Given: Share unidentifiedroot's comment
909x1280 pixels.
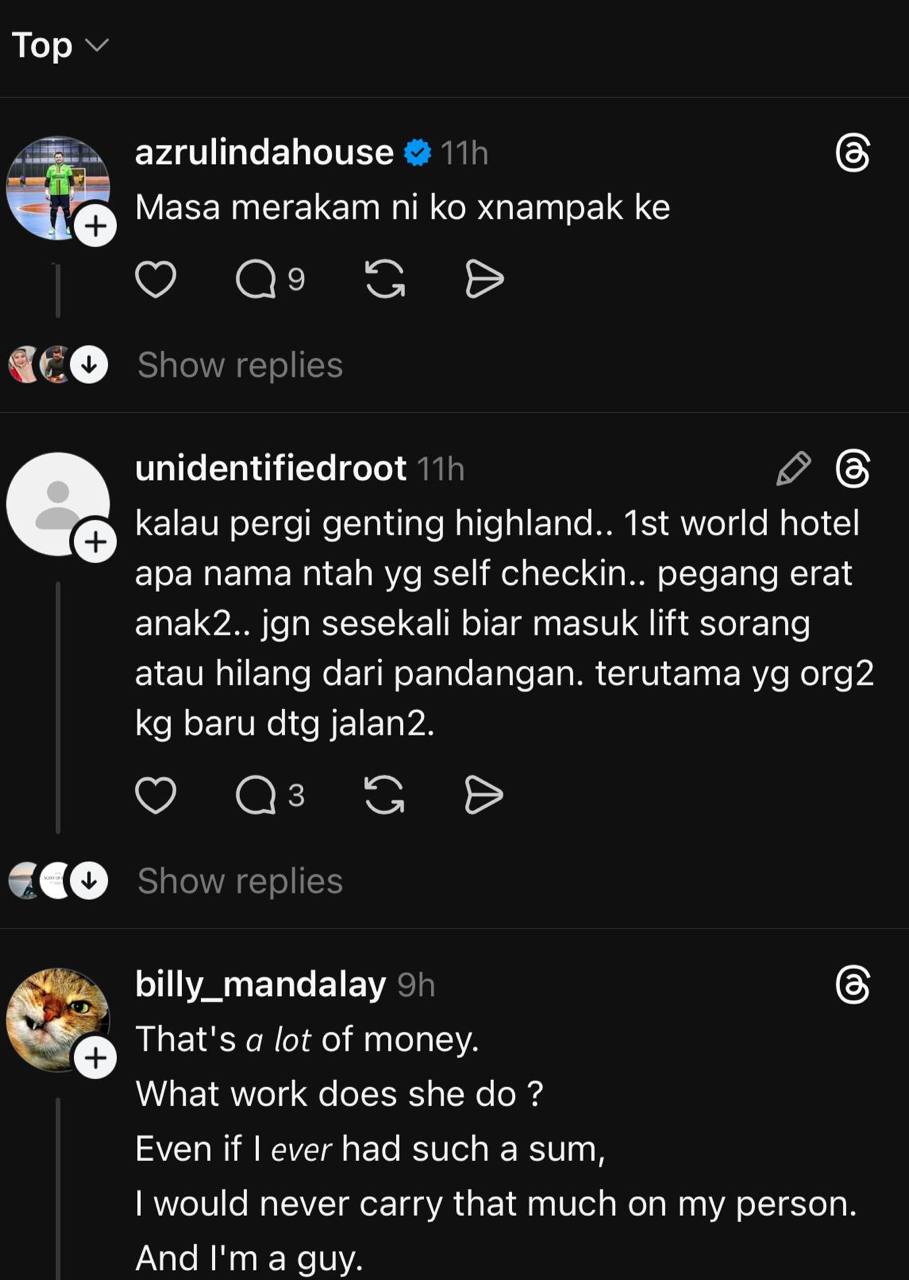Looking at the screenshot, I should 484,796.
